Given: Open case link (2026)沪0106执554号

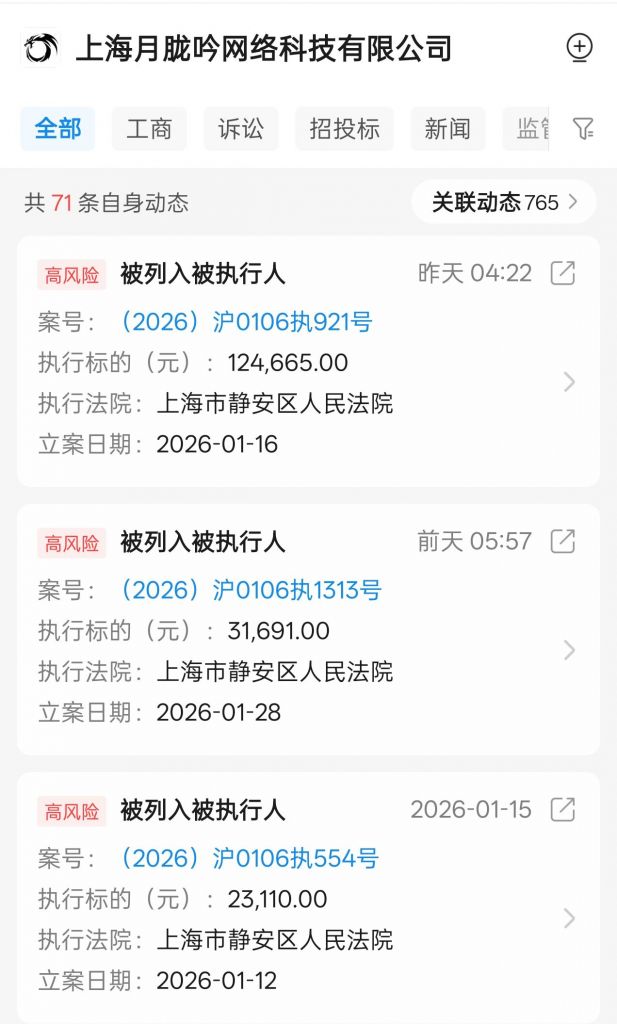Looking at the screenshot, I should pyautogui.click(x=249, y=858).
